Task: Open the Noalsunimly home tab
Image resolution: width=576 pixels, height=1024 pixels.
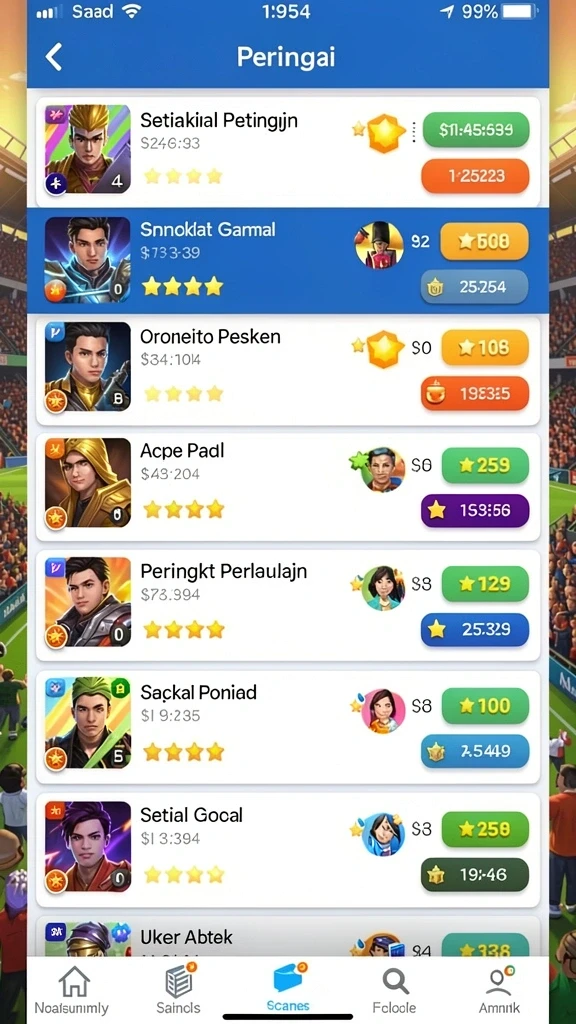Action: tap(72, 989)
